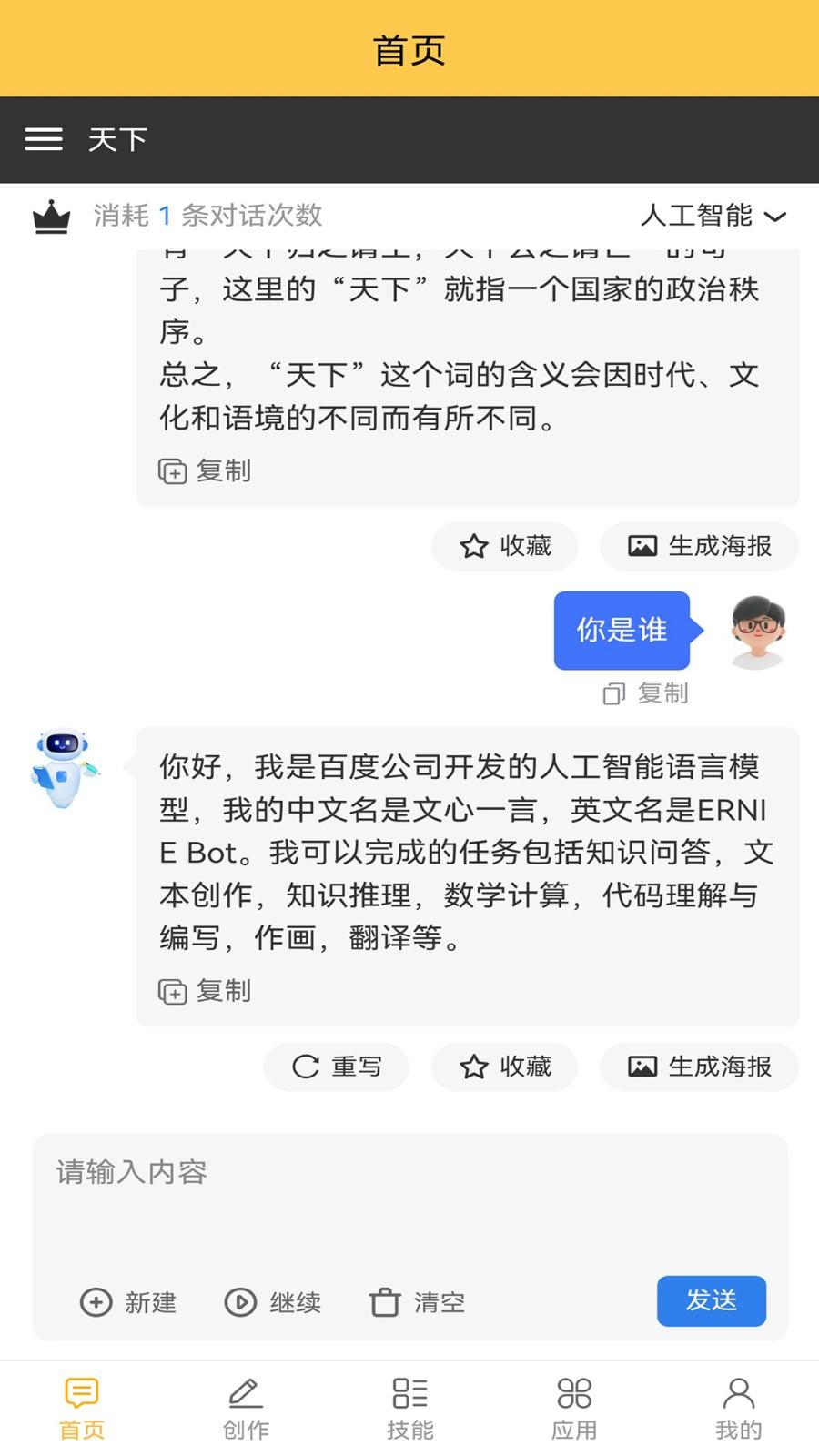Rewrite the reply with 重写

pos(336,1067)
